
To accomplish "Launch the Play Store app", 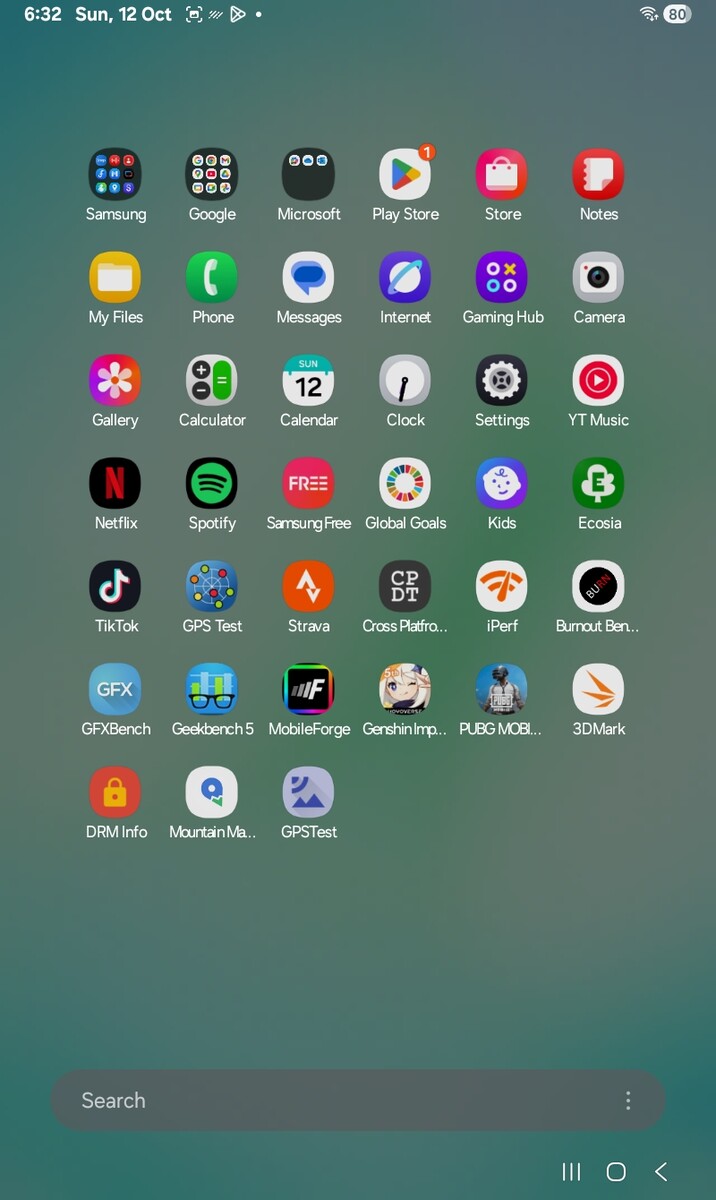I will coord(405,175).
